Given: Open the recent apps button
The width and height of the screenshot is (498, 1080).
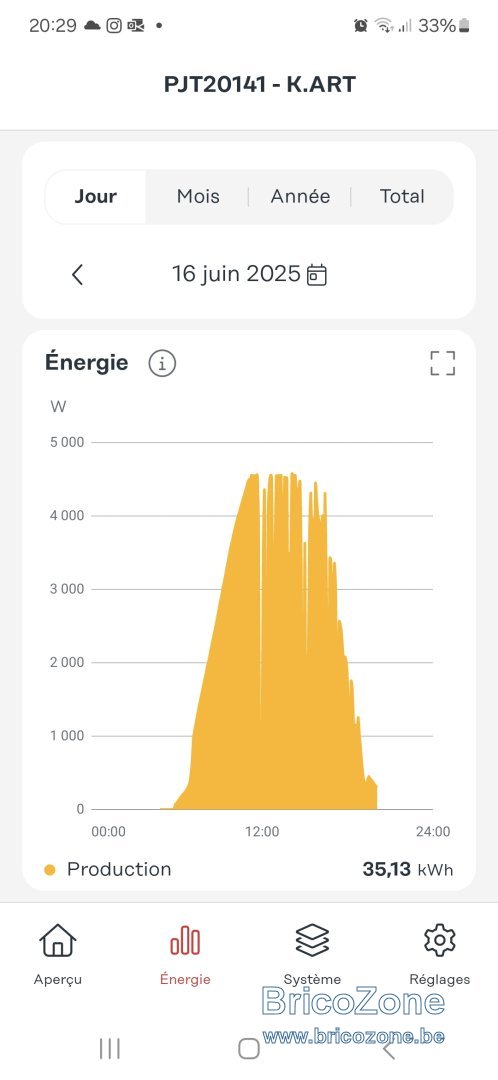Looking at the screenshot, I should pyautogui.click(x=110, y=1048).
